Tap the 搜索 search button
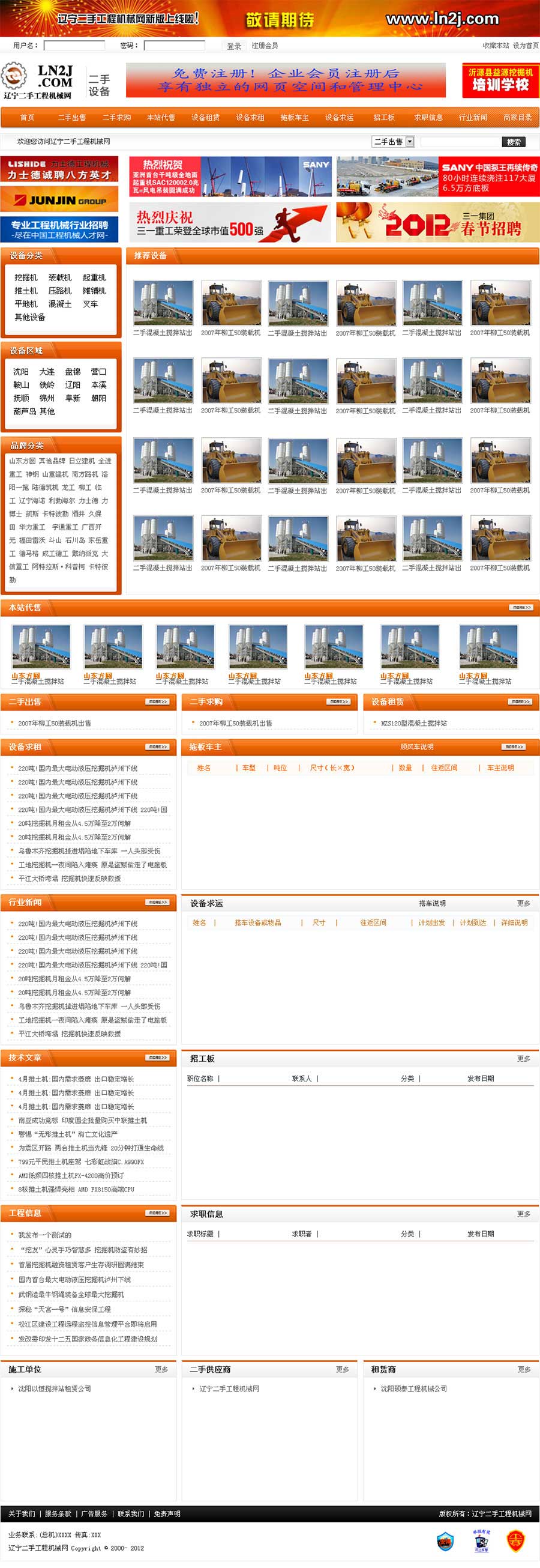Screen dimensions: 540x1568 tap(513, 142)
